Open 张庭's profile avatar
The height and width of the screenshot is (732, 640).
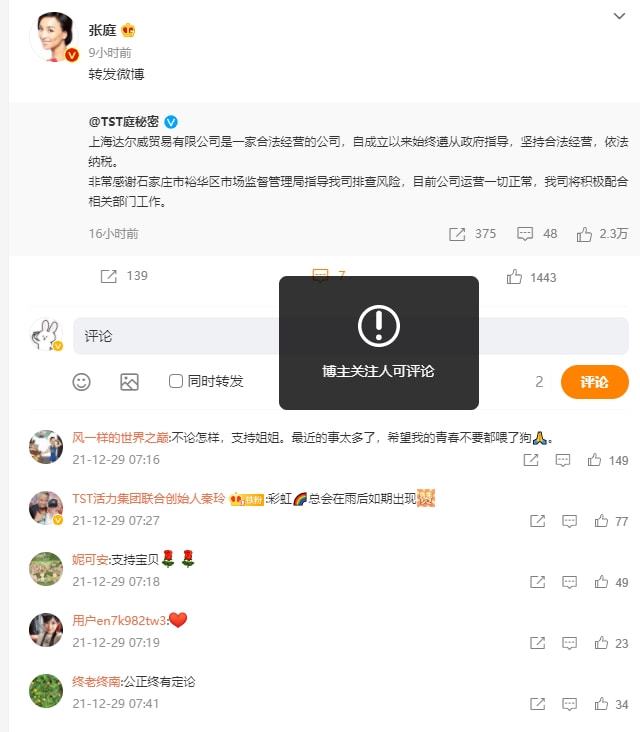[56, 37]
